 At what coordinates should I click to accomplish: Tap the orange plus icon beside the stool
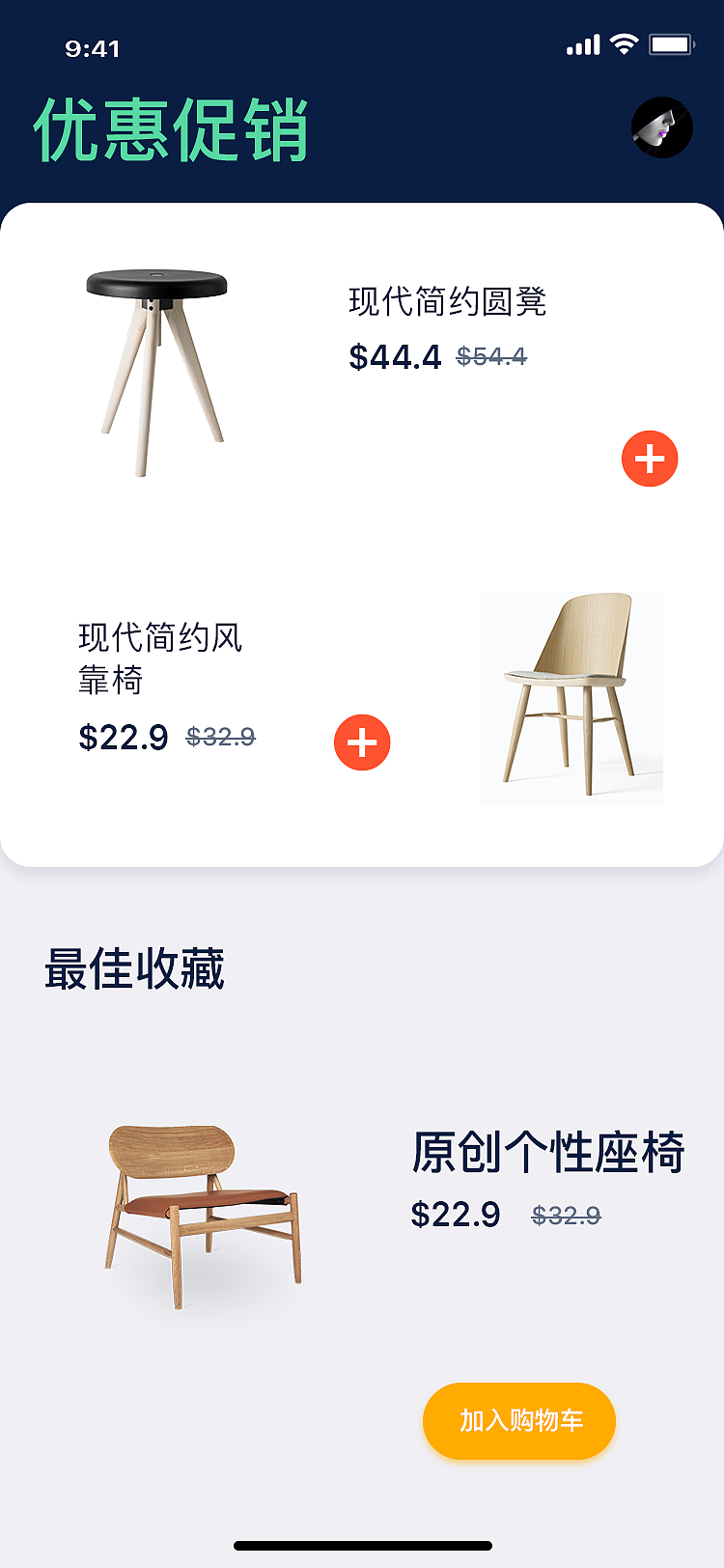click(650, 459)
